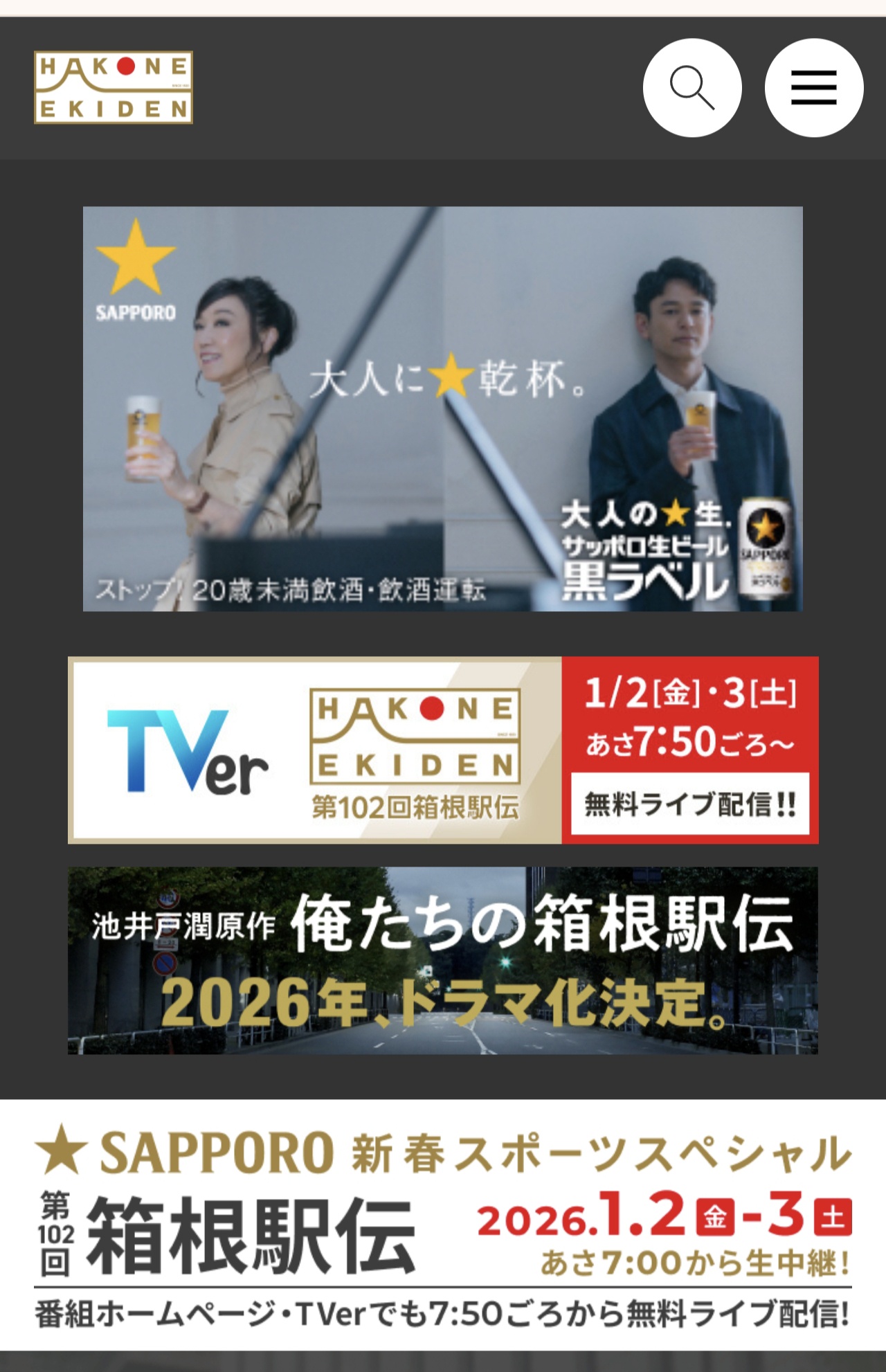The height and width of the screenshot is (1372, 886).
Task: Open the Sapporo black label beer ad
Action: point(443,408)
